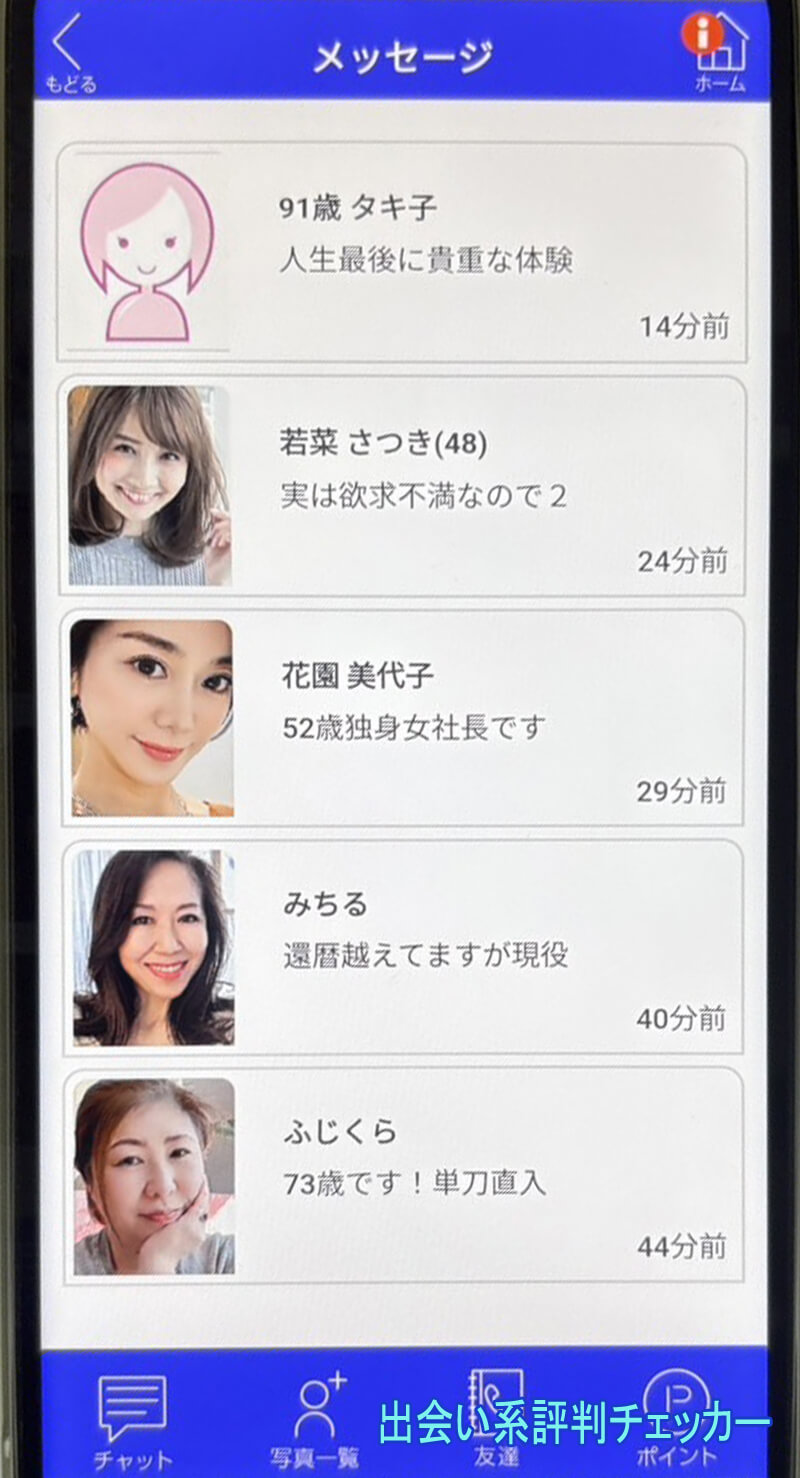Open message from 花園 美代子
Image resolution: width=800 pixels, height=1478 pixels.
point(401,718)
